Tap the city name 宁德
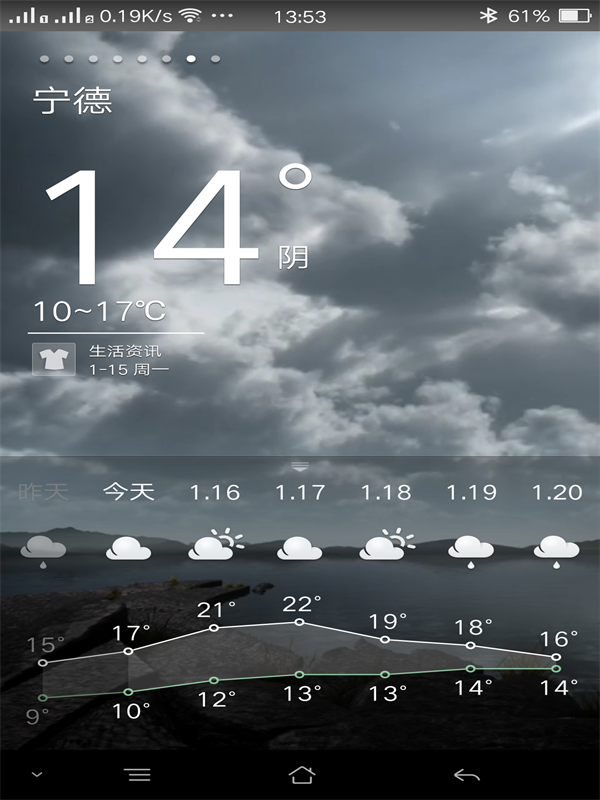 73,100
